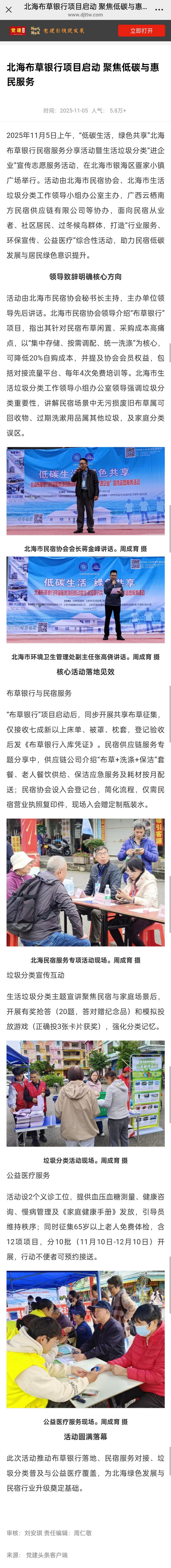View the photo of 张高侠 speaking

85,600
